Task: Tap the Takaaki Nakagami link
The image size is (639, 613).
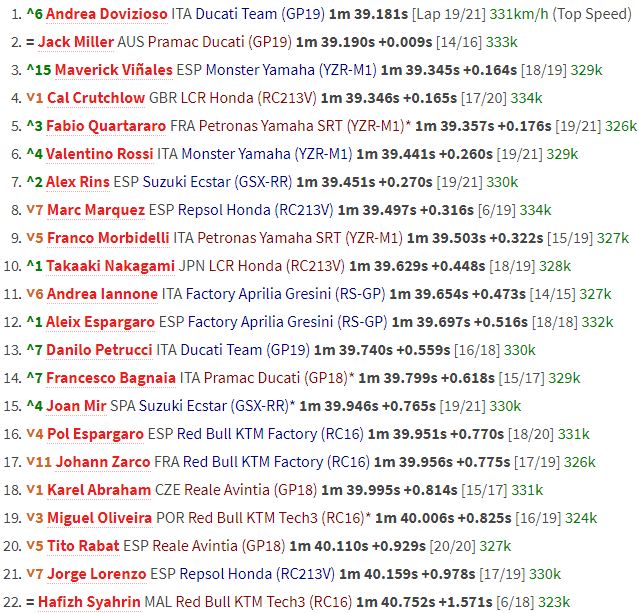Action: (110, 266)
